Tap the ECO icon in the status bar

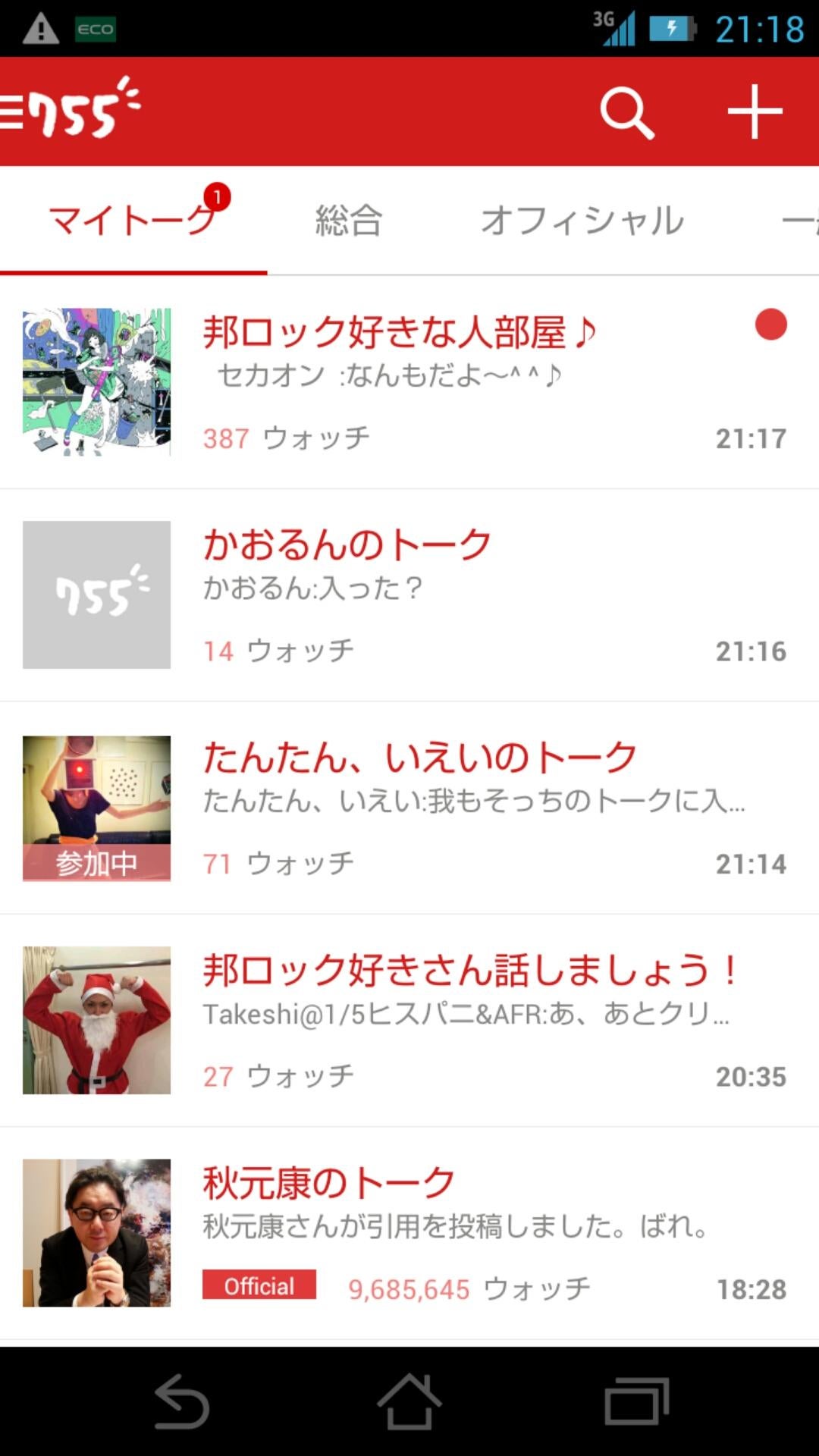tap(96, 29)
